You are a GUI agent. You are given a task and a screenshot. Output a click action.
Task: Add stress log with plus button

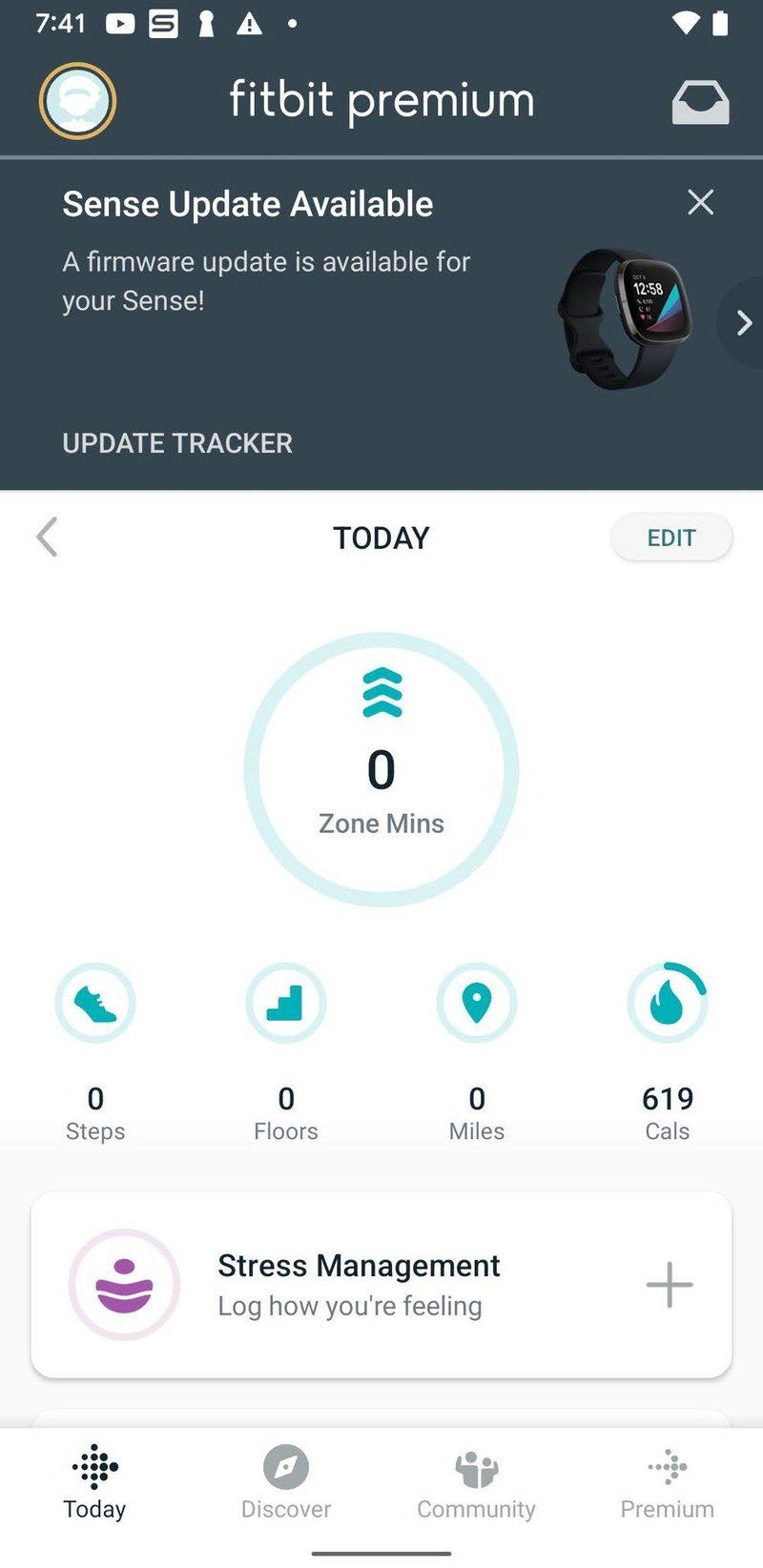[x=669, y=1284]
